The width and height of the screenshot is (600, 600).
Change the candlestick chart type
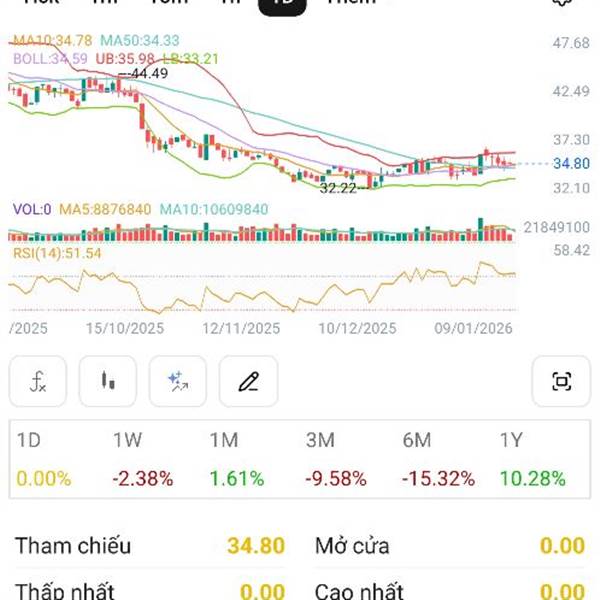point(108,381)
